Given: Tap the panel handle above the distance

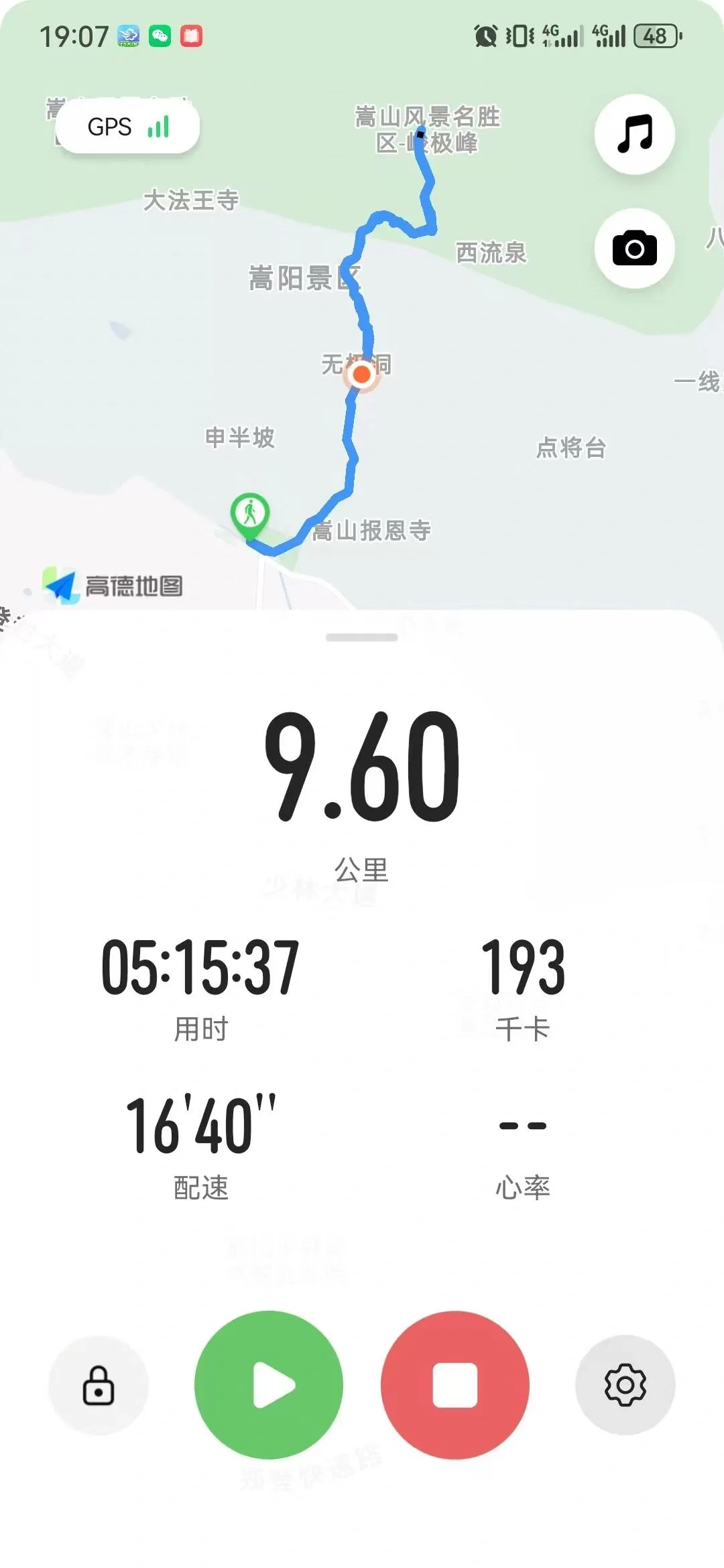Looking at the screenshot, I should pyautogui.click(x=362, y=637).
